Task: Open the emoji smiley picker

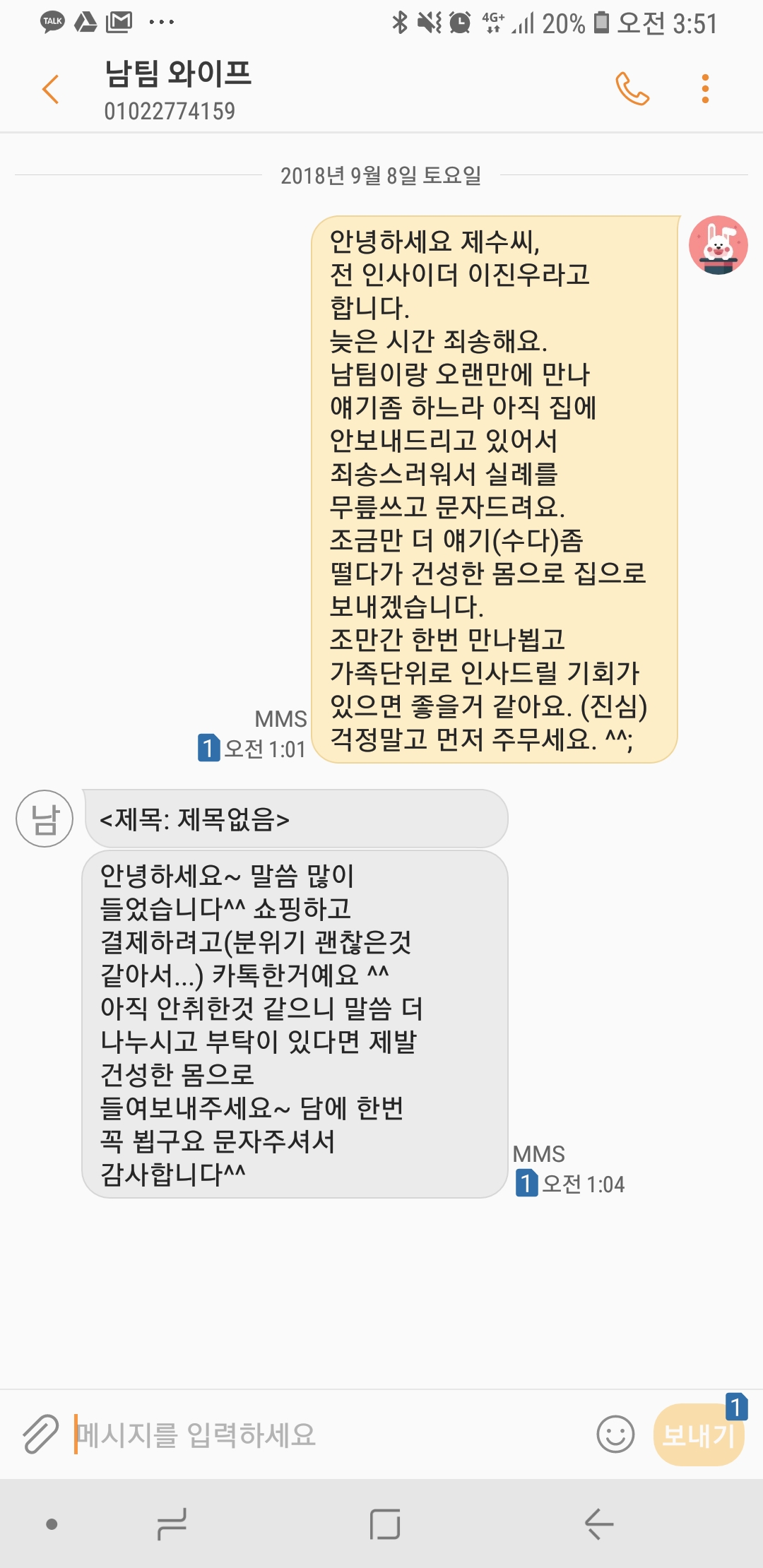Action: click(x=615, y=1435)
